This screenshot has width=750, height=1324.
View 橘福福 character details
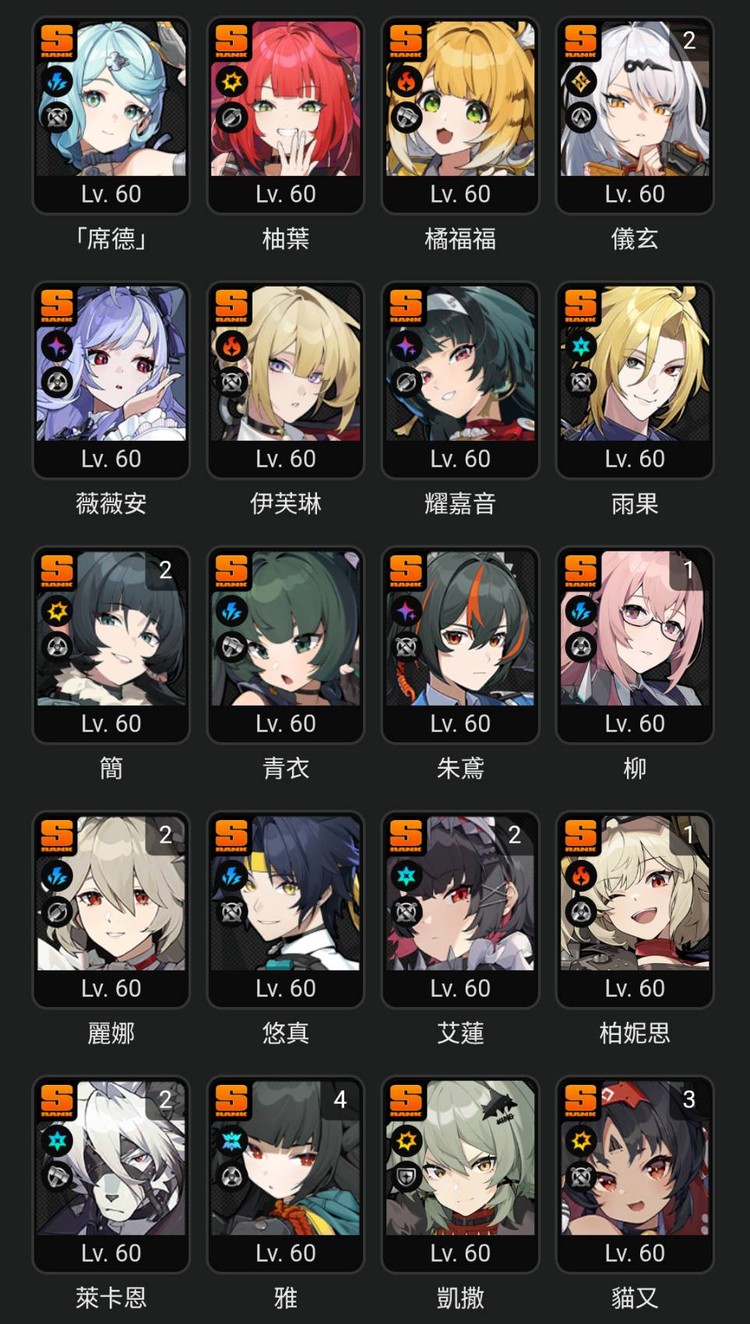coord(460,115)
